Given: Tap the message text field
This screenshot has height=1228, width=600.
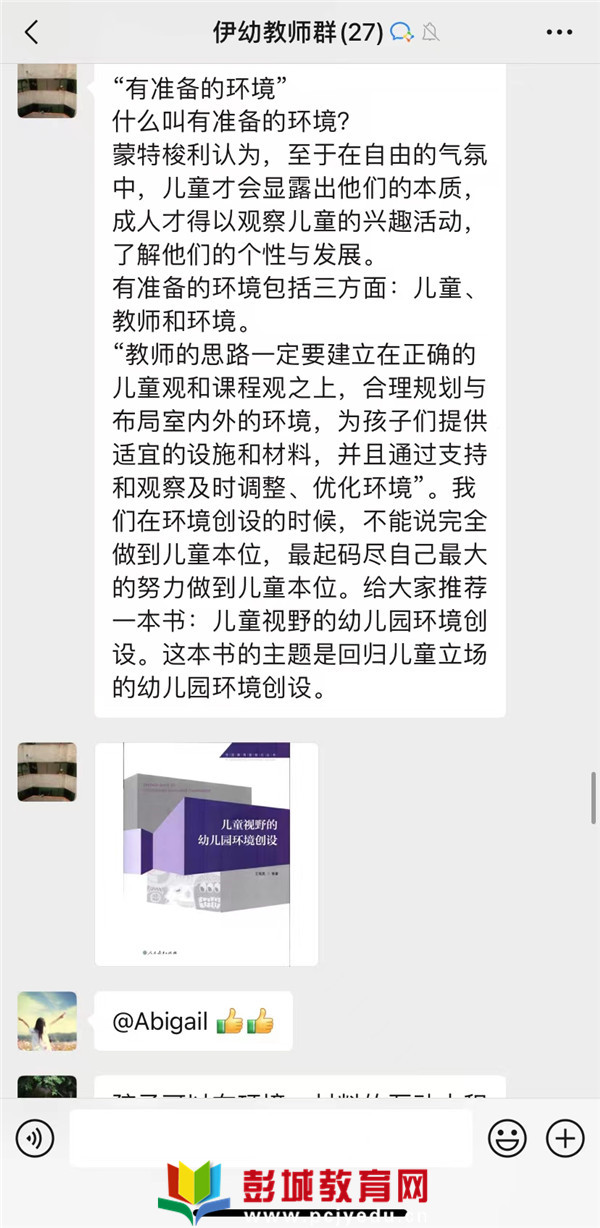Looking at the screenshot, I should click(x=270, y=1137).
